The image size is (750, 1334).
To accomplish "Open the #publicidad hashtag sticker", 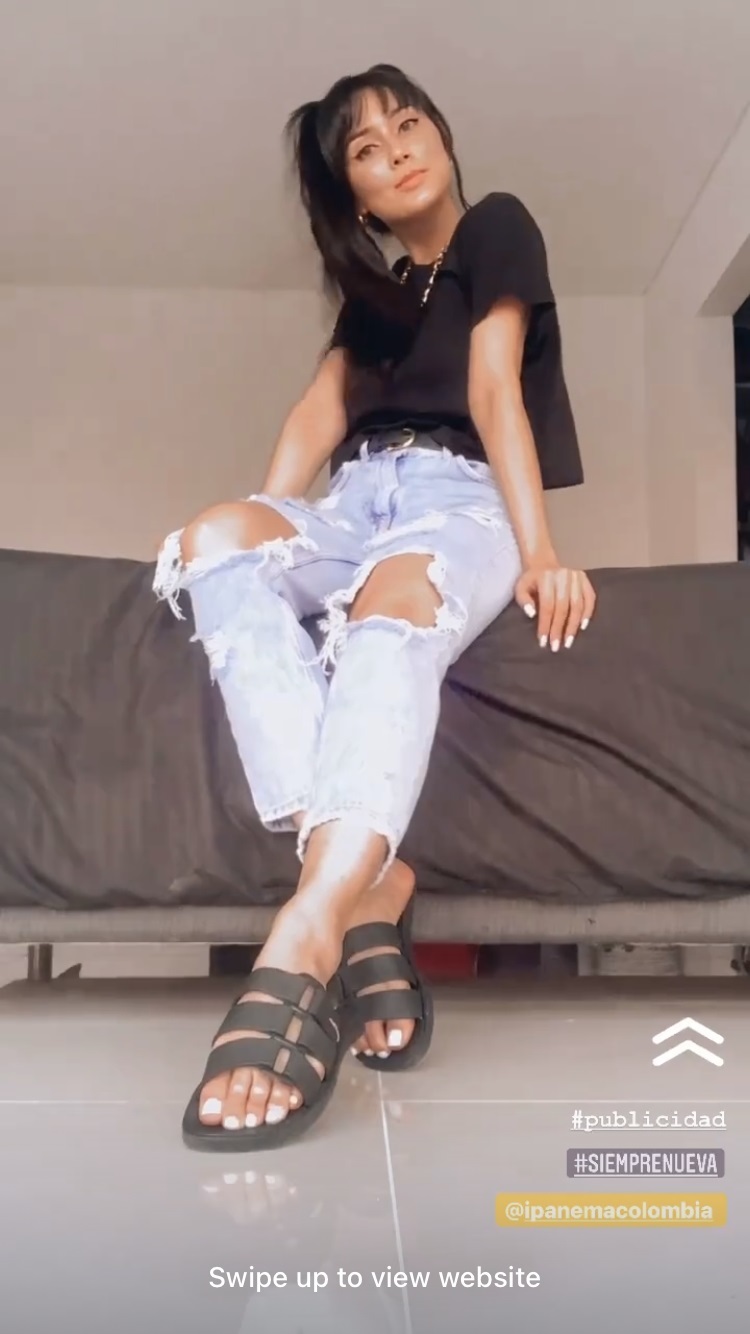I will click(648, 1119).
